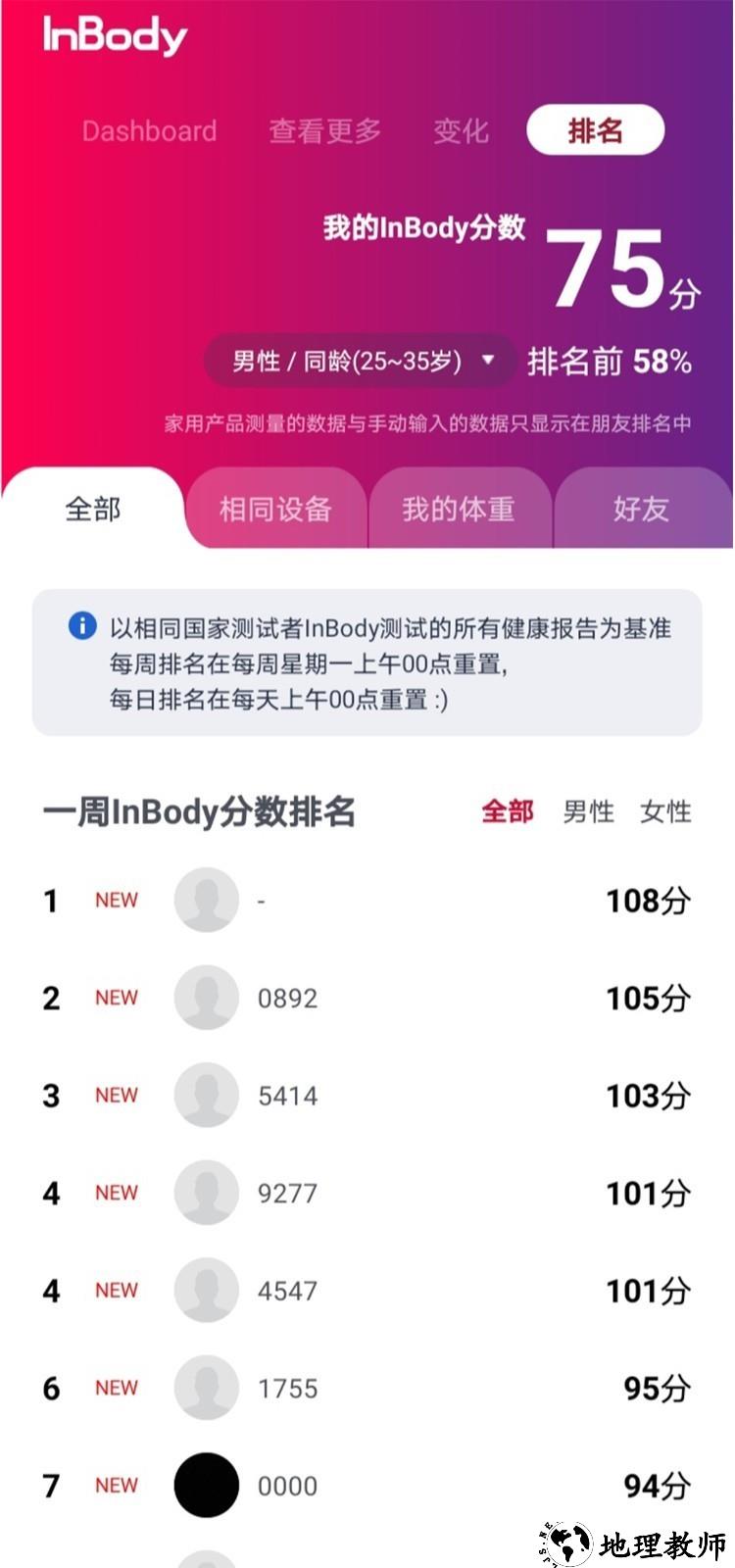Filter weekly ranking by 女性

[665, 811]
